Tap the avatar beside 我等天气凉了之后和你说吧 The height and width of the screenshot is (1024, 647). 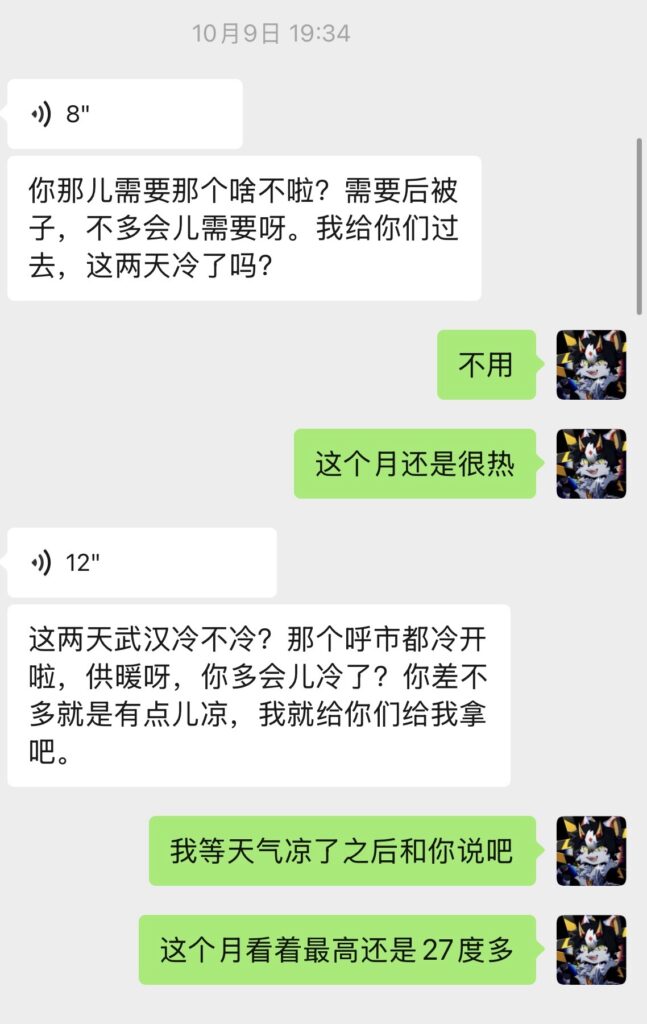coord(591,851)
